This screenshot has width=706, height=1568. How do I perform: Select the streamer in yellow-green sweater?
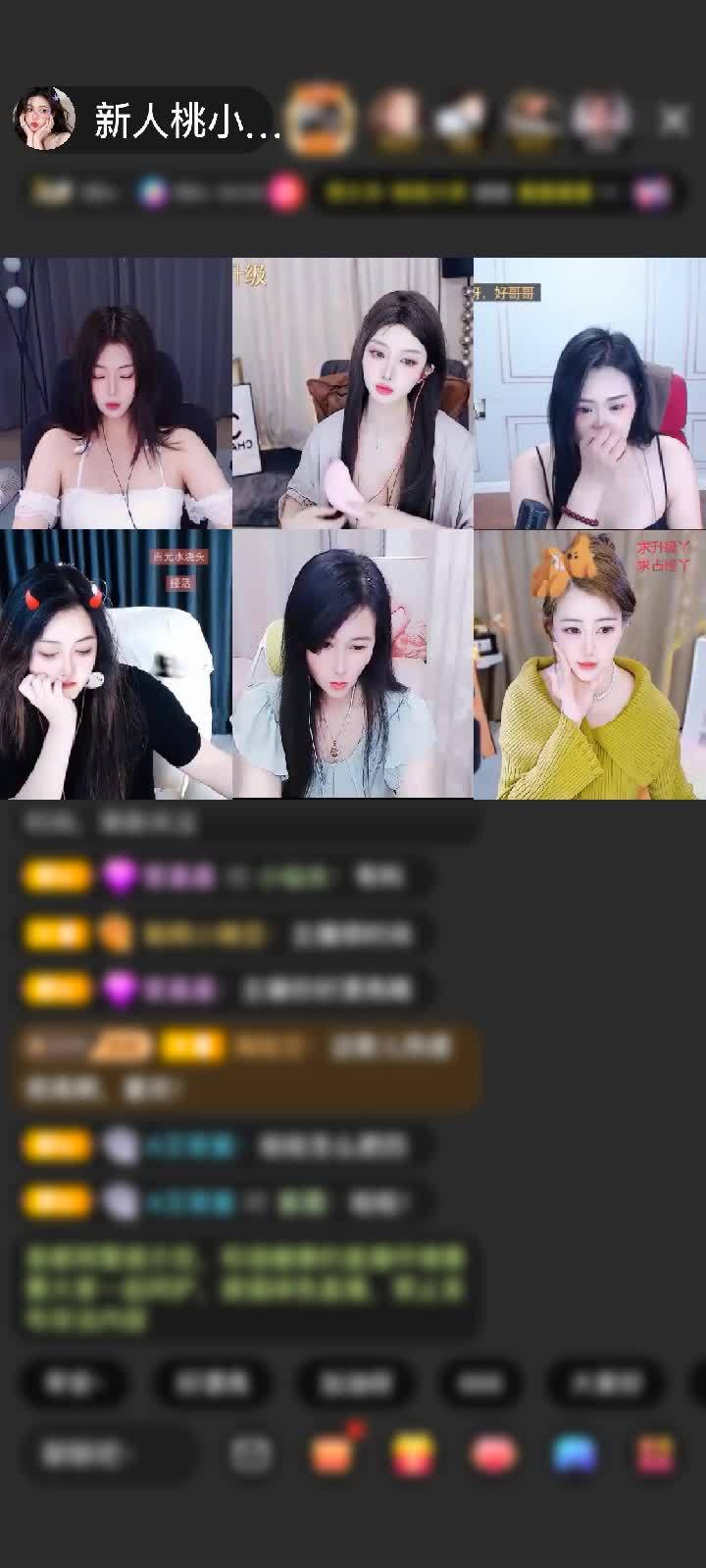(589, 664)
